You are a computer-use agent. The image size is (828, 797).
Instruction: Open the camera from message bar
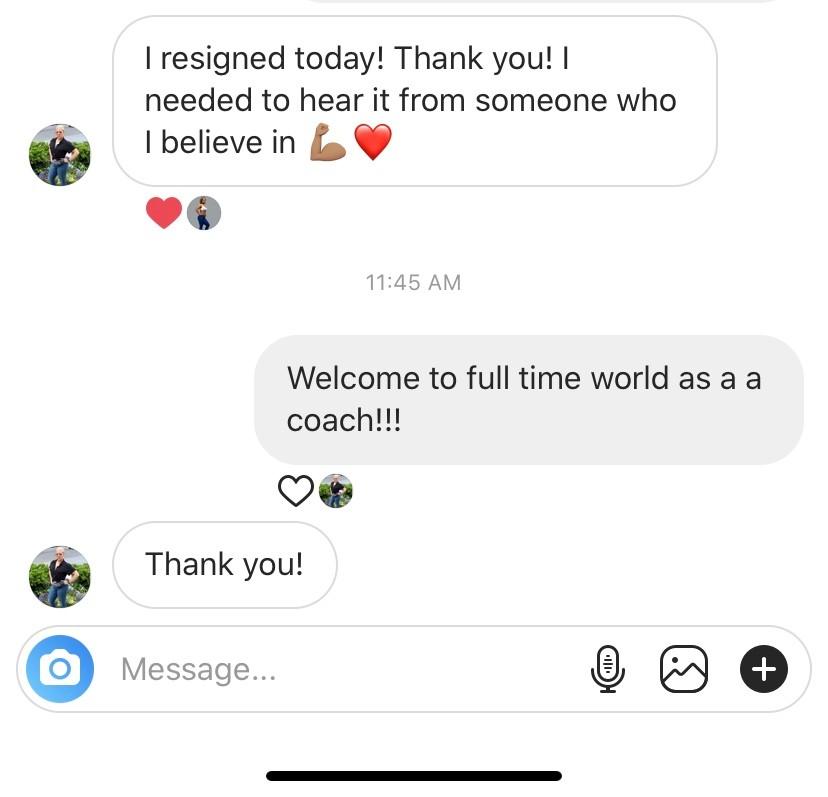tap(60, 669)
